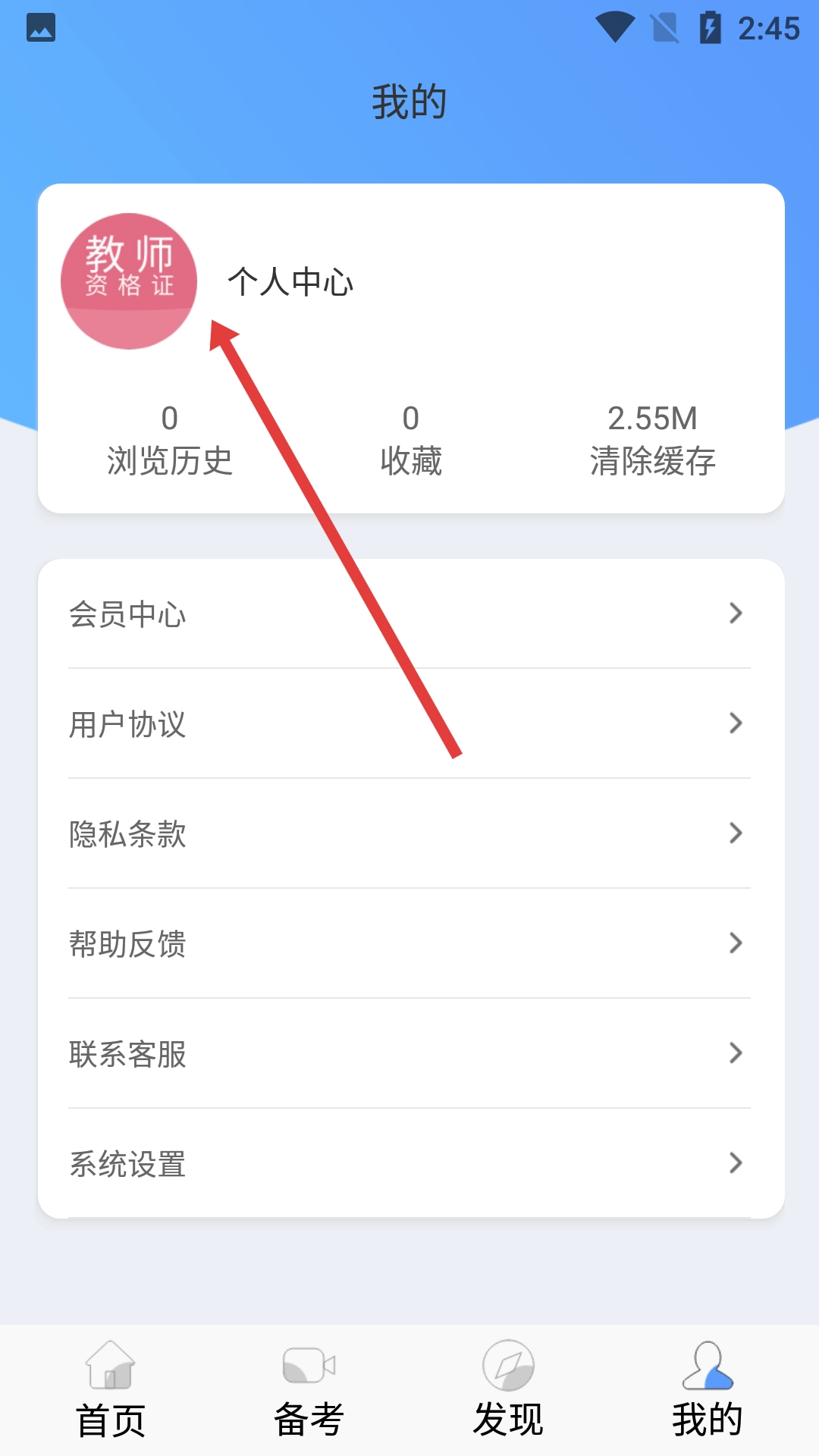
Task: Open 隐私条款 privacy terms
Action: 409,833
